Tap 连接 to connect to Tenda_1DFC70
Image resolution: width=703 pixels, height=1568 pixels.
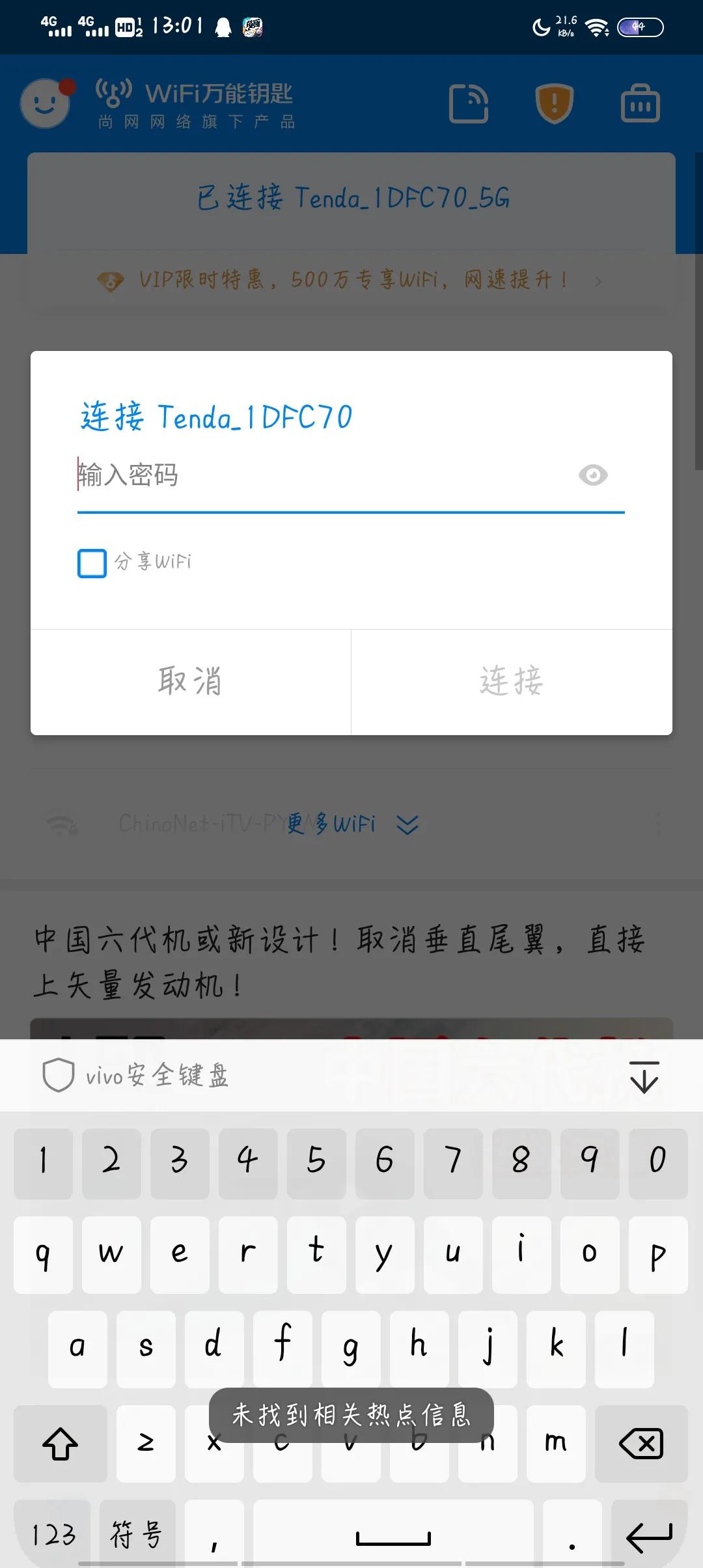click(512, 682)
